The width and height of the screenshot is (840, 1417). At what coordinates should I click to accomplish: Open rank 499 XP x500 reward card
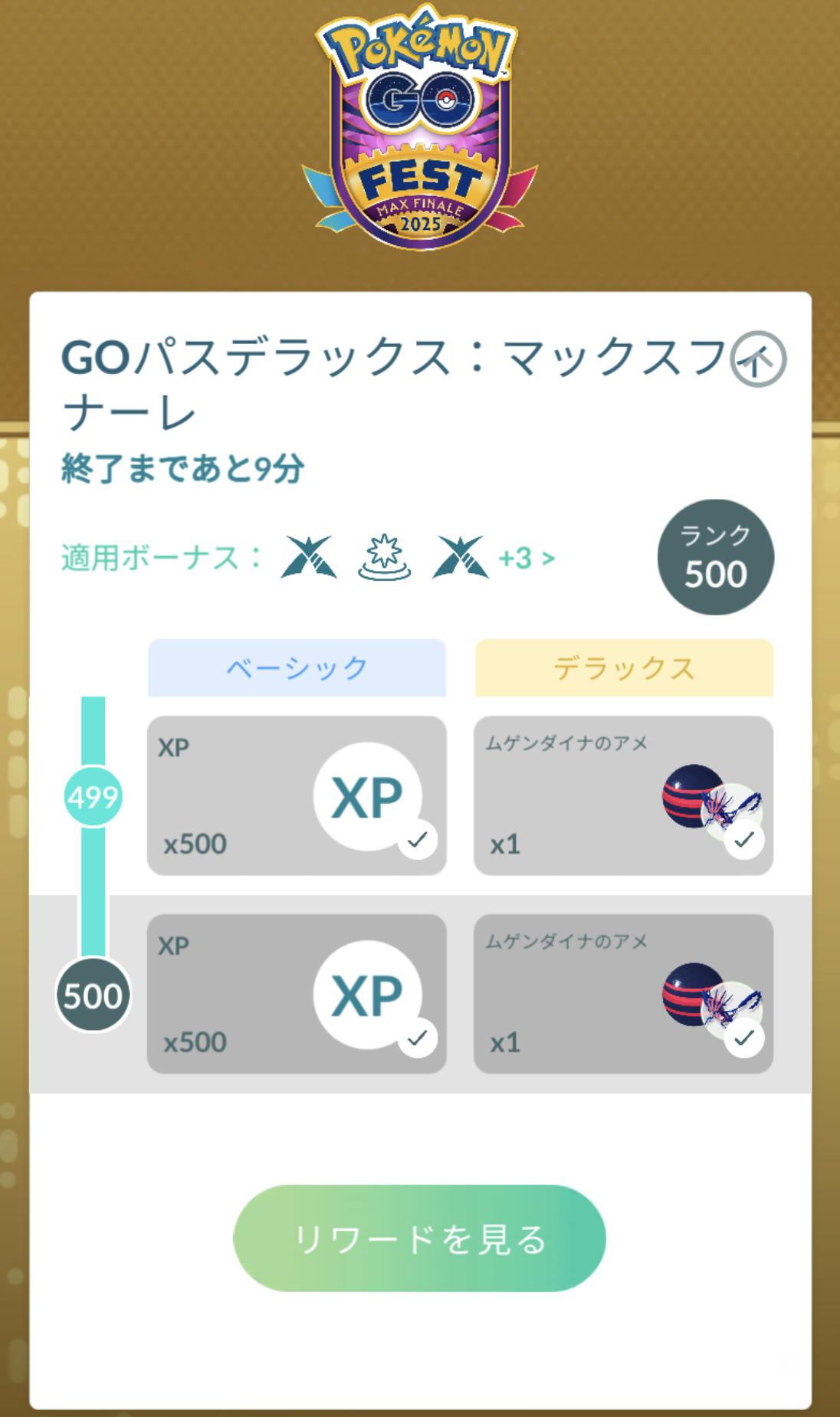pos(297,795)
